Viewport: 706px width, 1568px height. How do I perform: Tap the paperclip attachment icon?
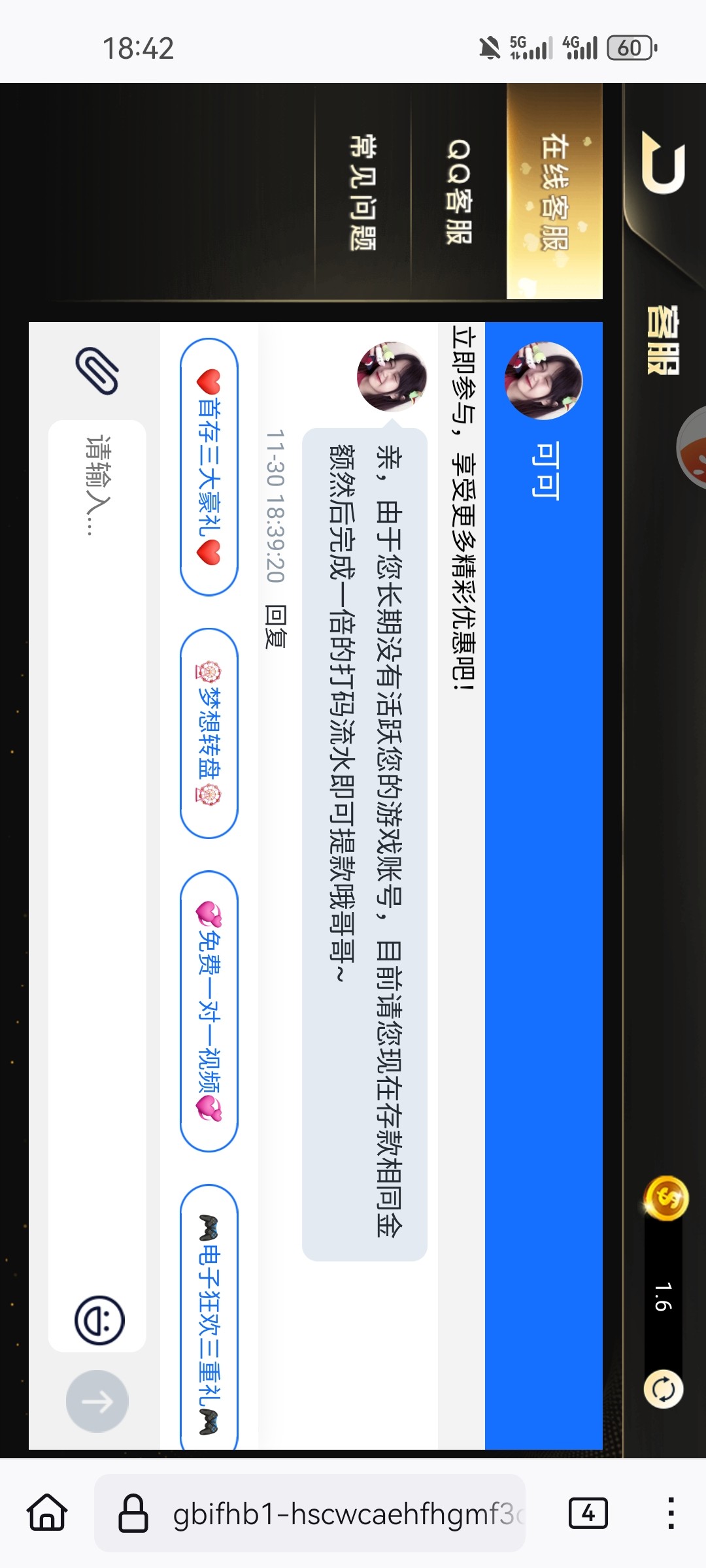pyautogui.click(x=97, y=370)
